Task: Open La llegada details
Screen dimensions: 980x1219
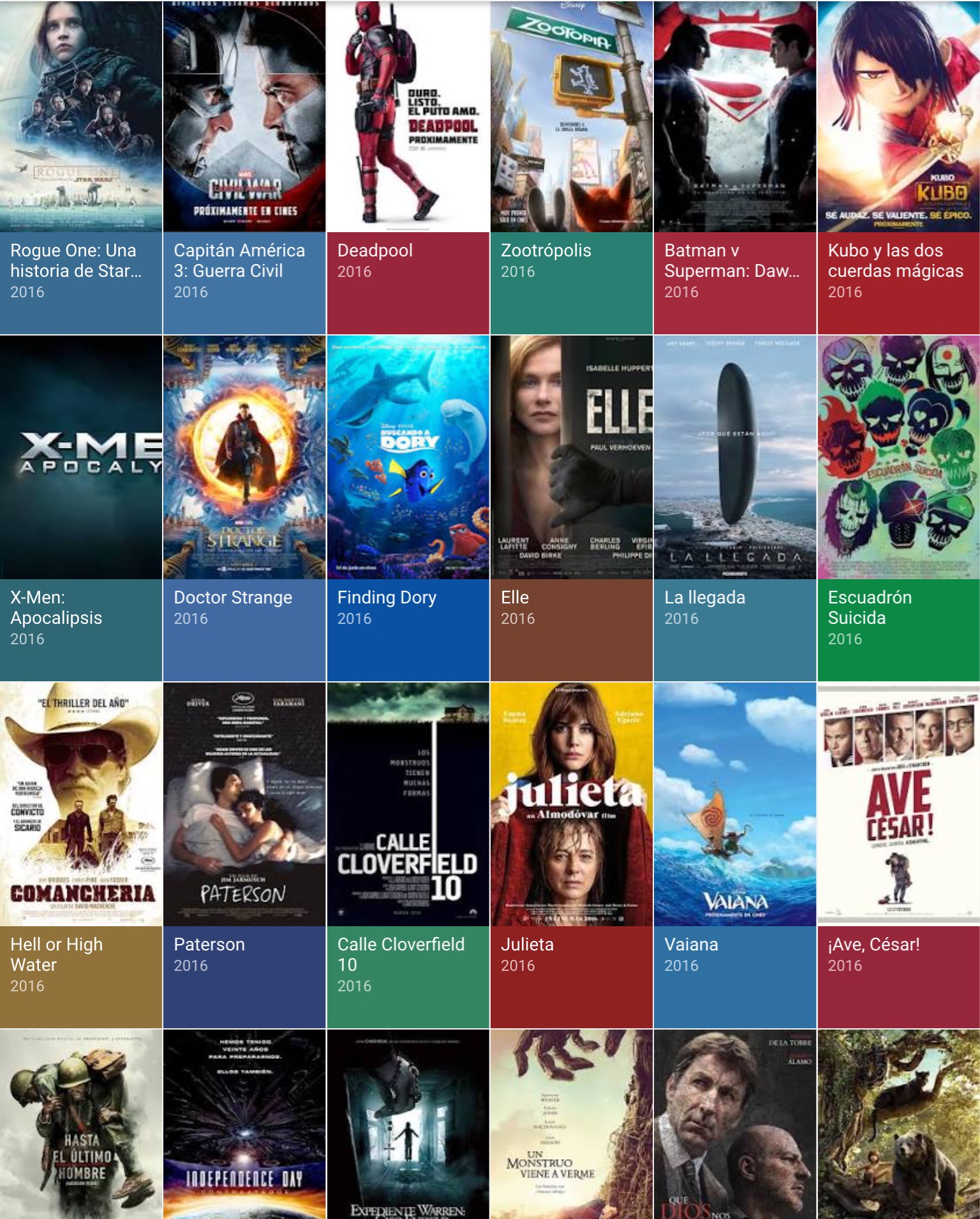Action: pyautogui.click(x=734, y=508)
